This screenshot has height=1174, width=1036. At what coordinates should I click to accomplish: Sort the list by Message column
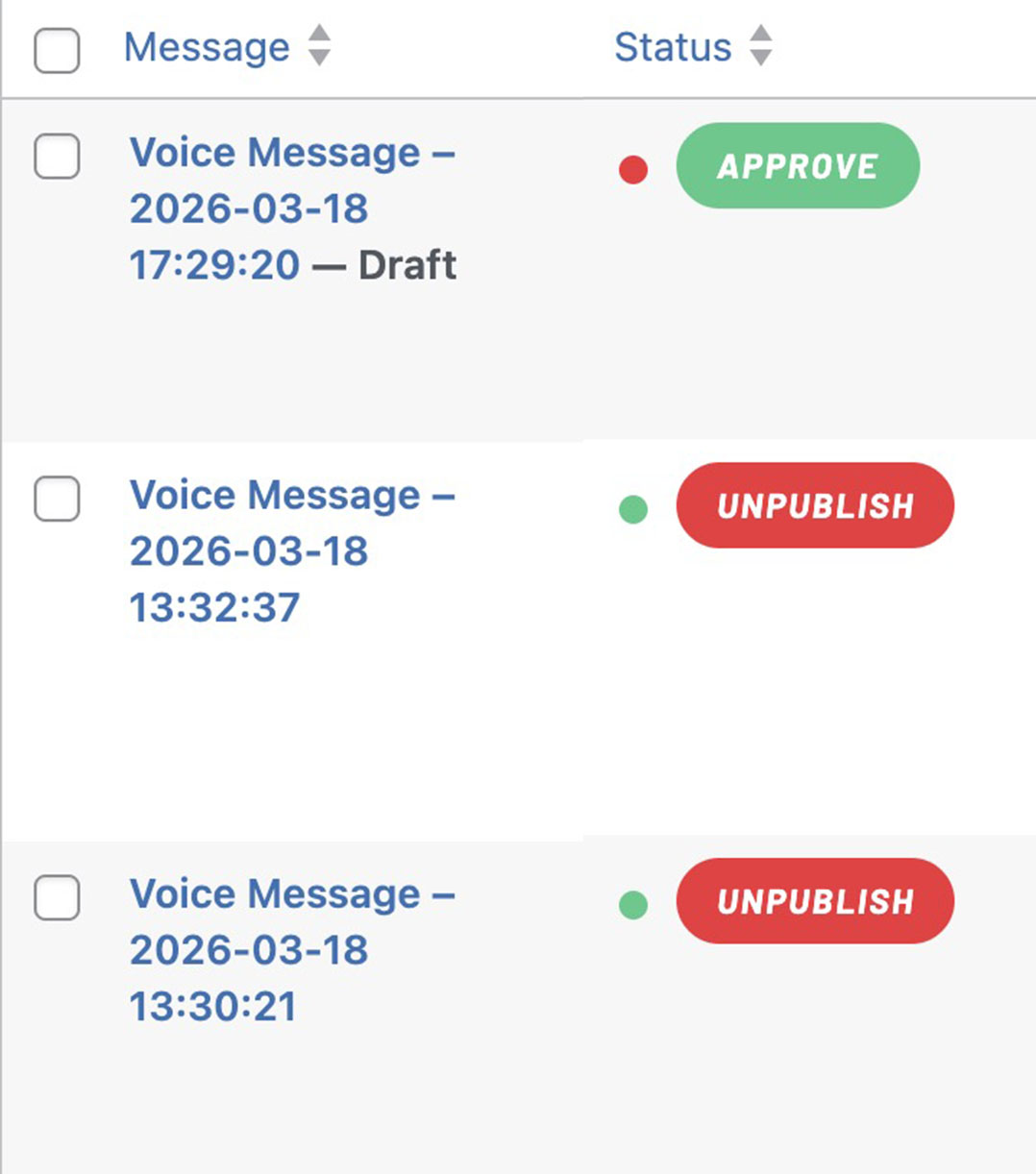tap(208, 47)
